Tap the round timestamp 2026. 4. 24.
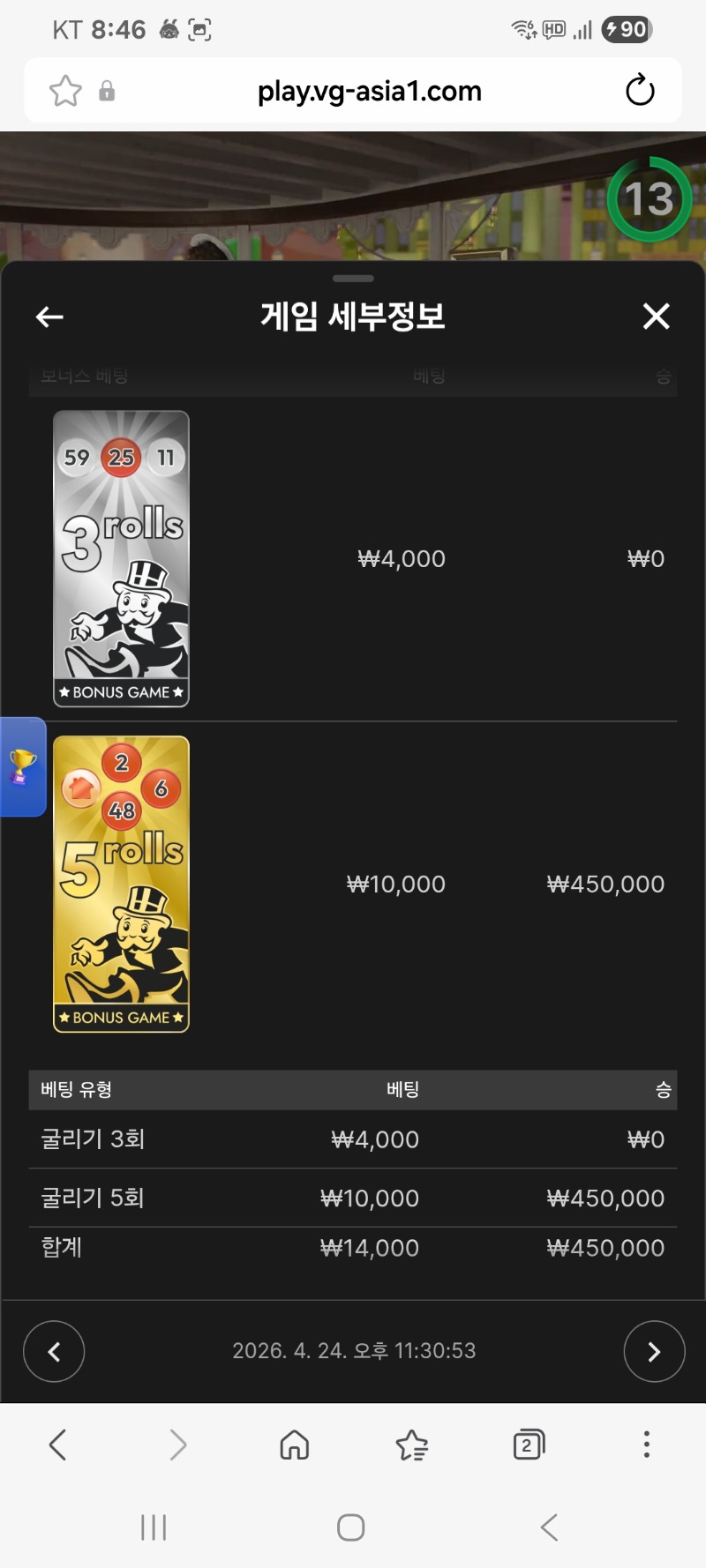The height and width of the screenshot is (1568, 706). pos(353,1351)
